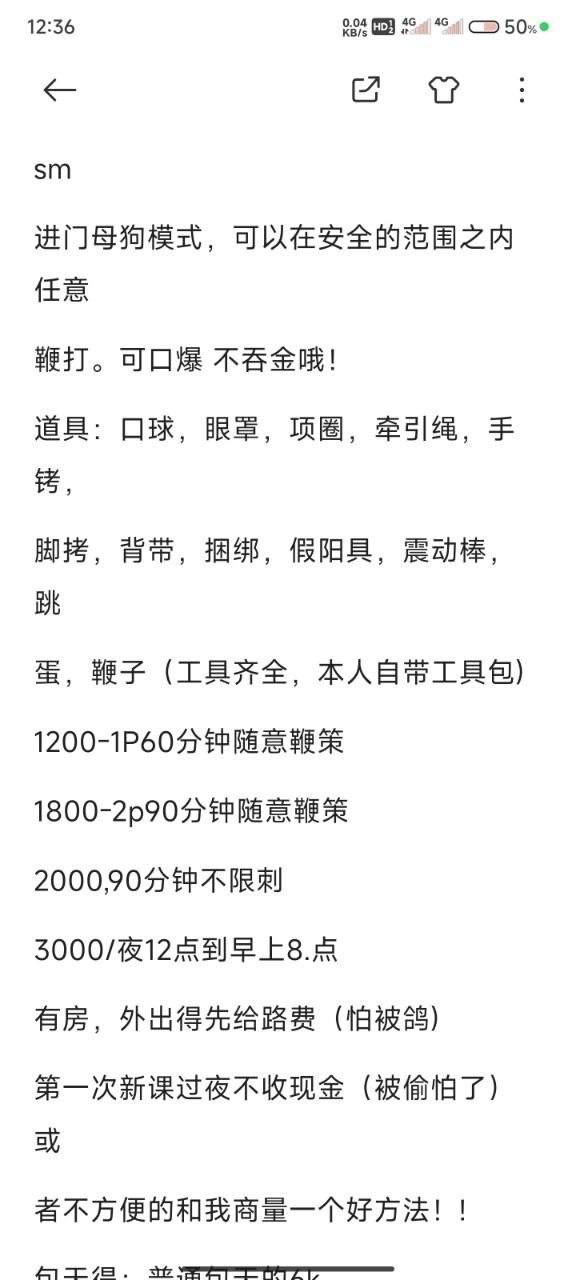Go back using the top-left arrow
This screenshot has width=576, height=1280.
coord(60,90)
